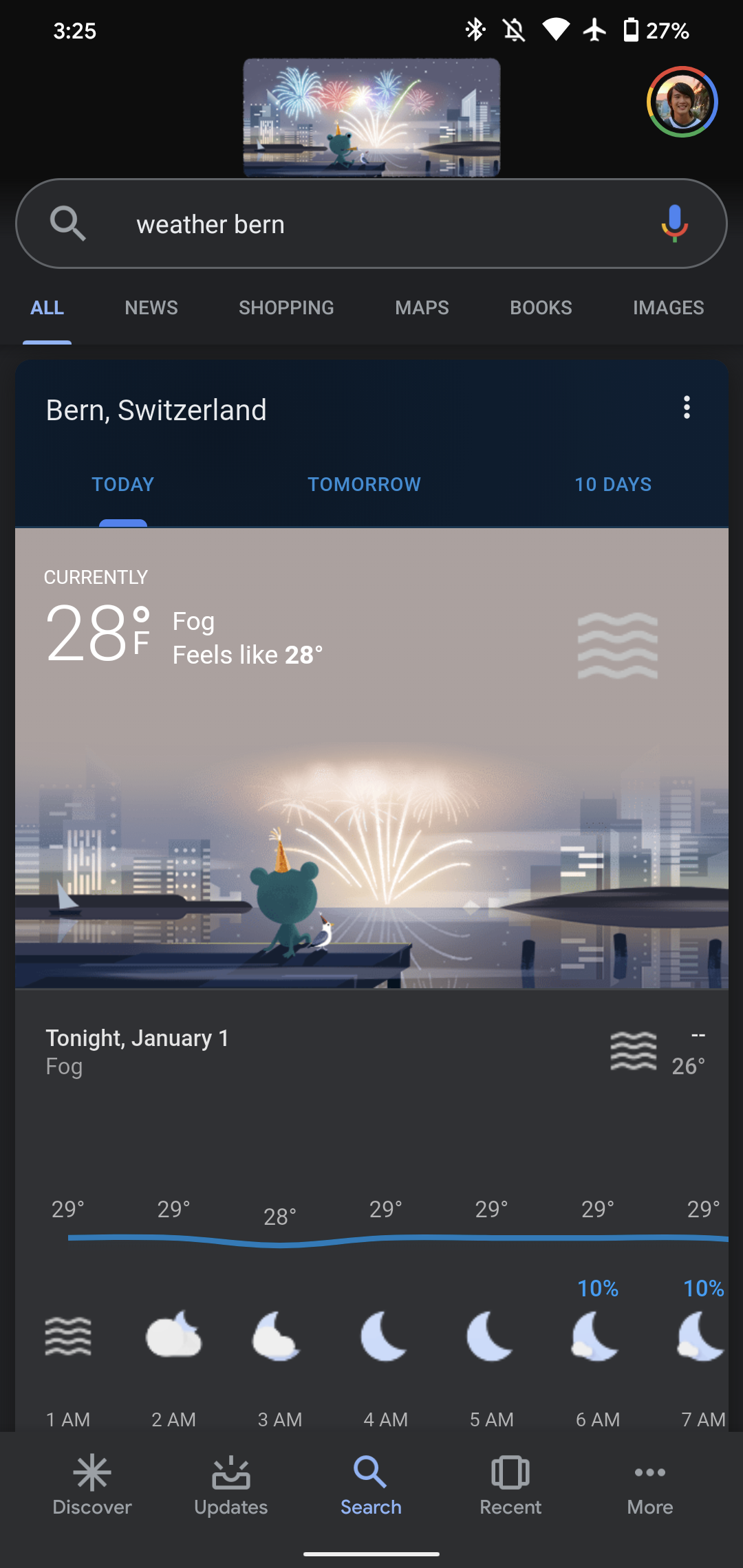Switch to the TOMORROW weather tab
Screen dimensions: 743x1568
(364, 484)
